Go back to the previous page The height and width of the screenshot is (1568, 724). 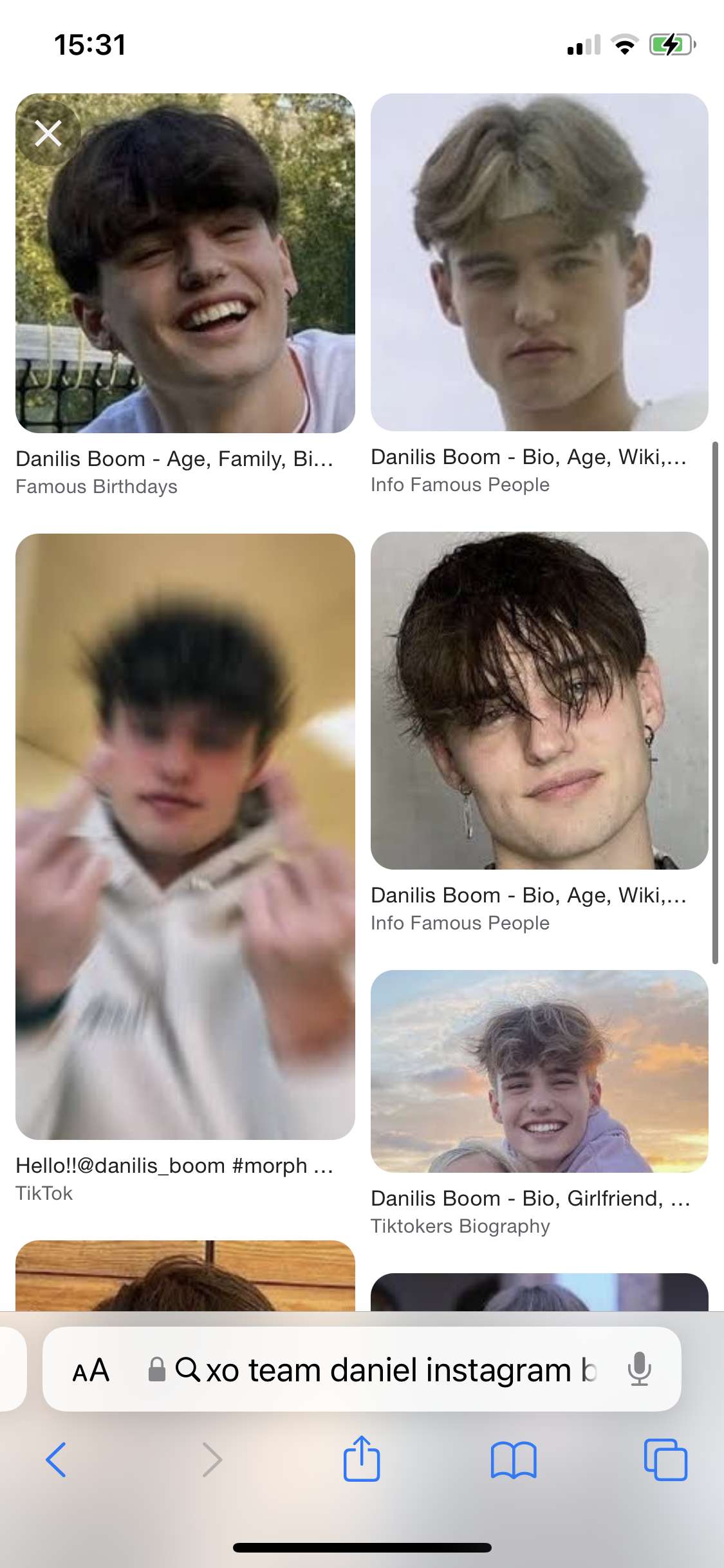(56, 1459)
